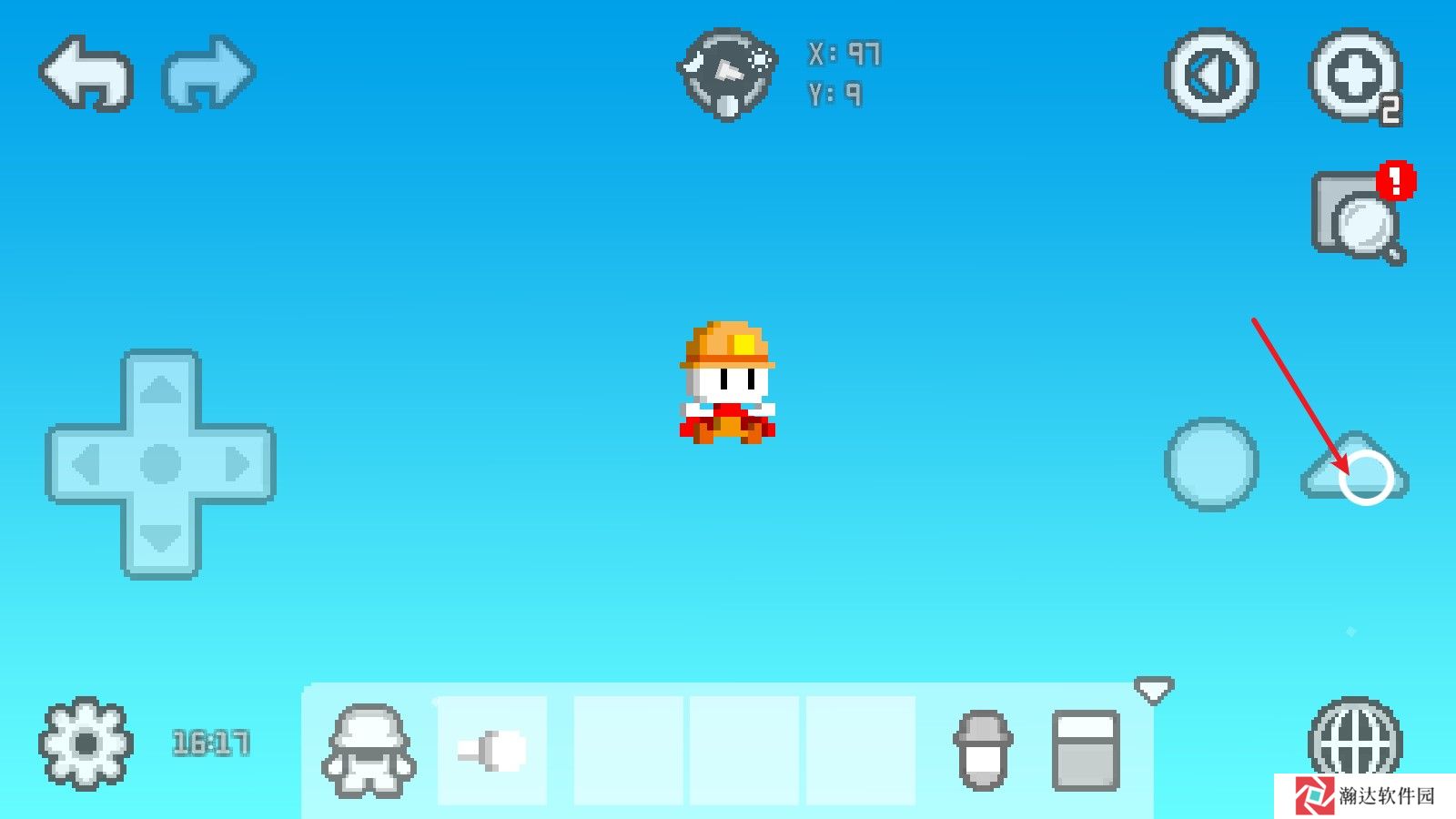Zoom in with the plus button
This screenshot has width=1456, height=819.
pos(1354,76)
